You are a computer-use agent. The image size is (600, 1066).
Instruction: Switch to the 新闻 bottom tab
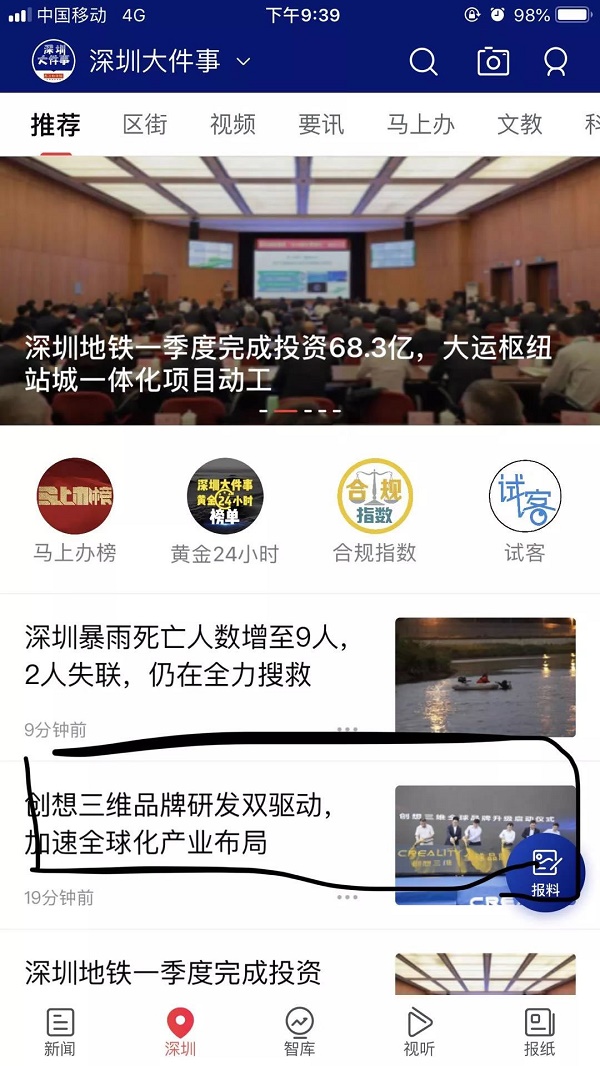point(60,1031)
